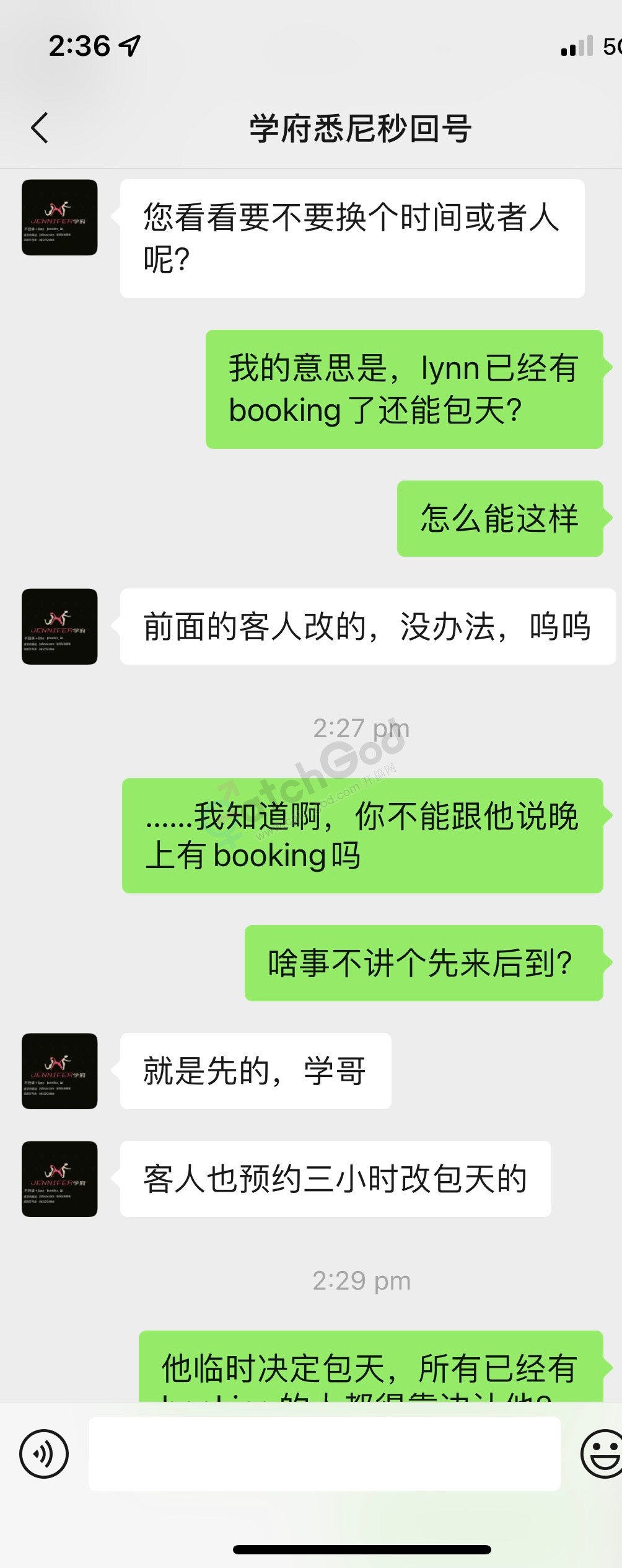The image size is (622, 1568).
Task: Open avatar beside '您看看要不要换个时间' message
Action: [x=59, y=218]
